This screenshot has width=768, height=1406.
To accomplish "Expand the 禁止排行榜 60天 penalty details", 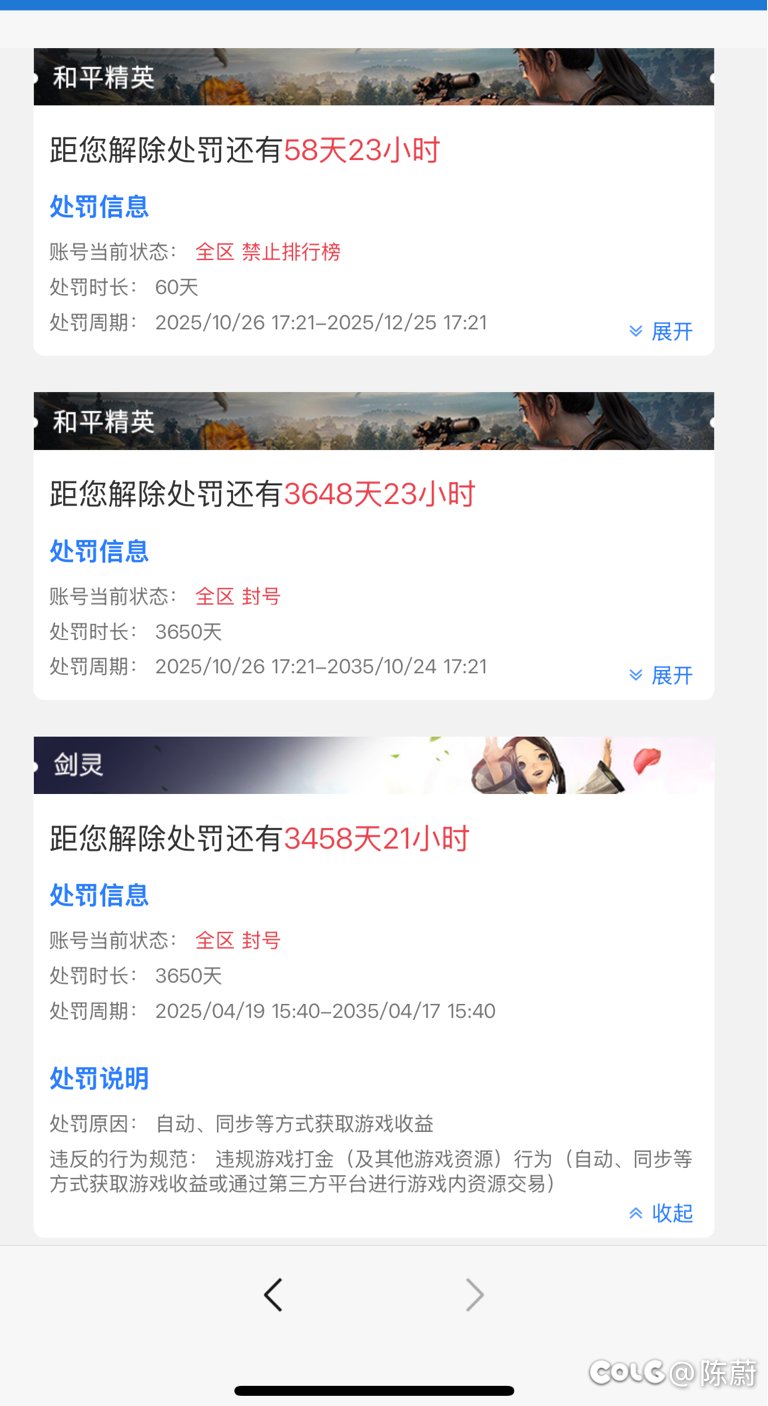I will (661, 331).
